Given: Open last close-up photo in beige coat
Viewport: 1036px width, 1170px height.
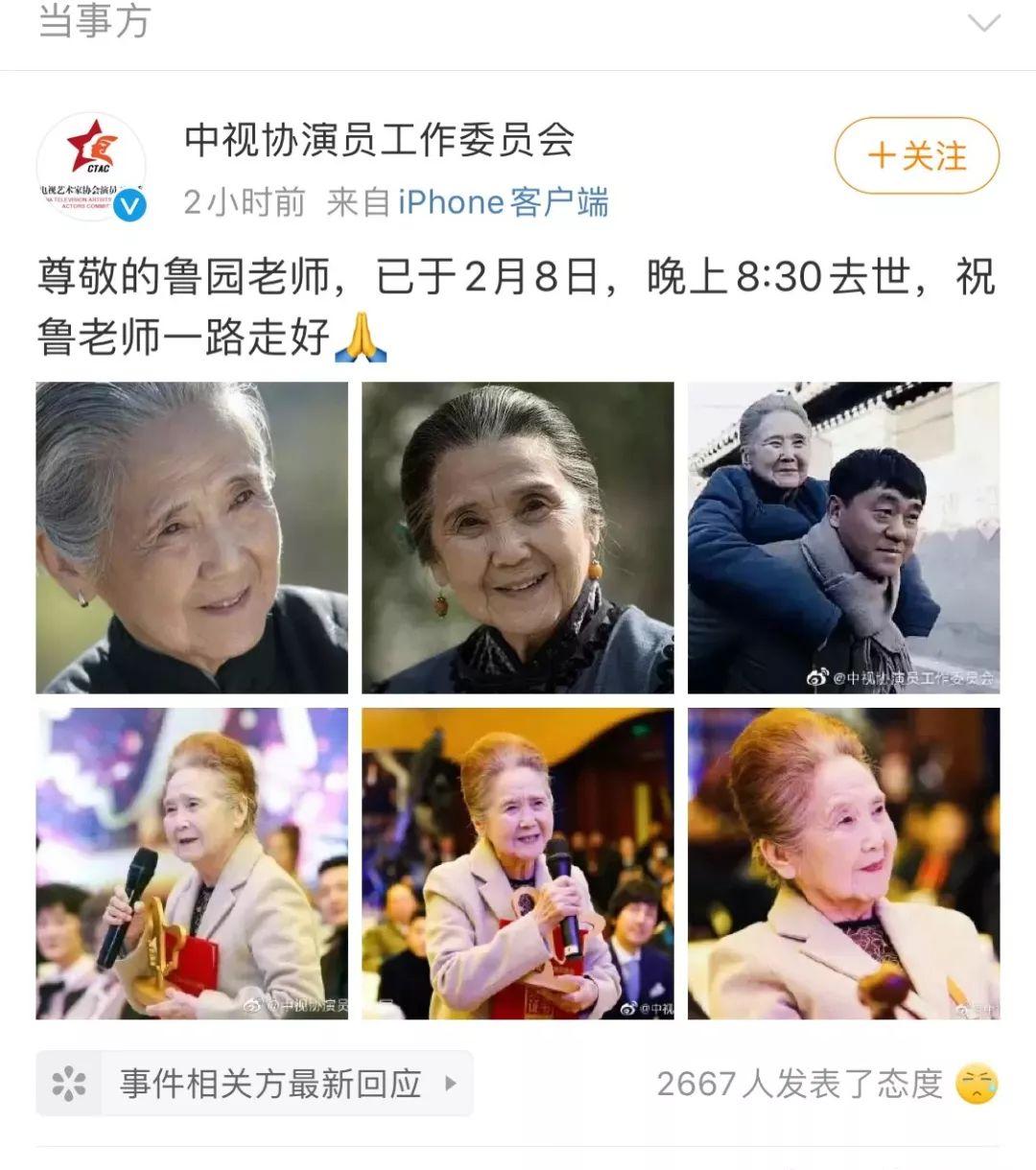Looking at the screenshot, I should [843, 863].
